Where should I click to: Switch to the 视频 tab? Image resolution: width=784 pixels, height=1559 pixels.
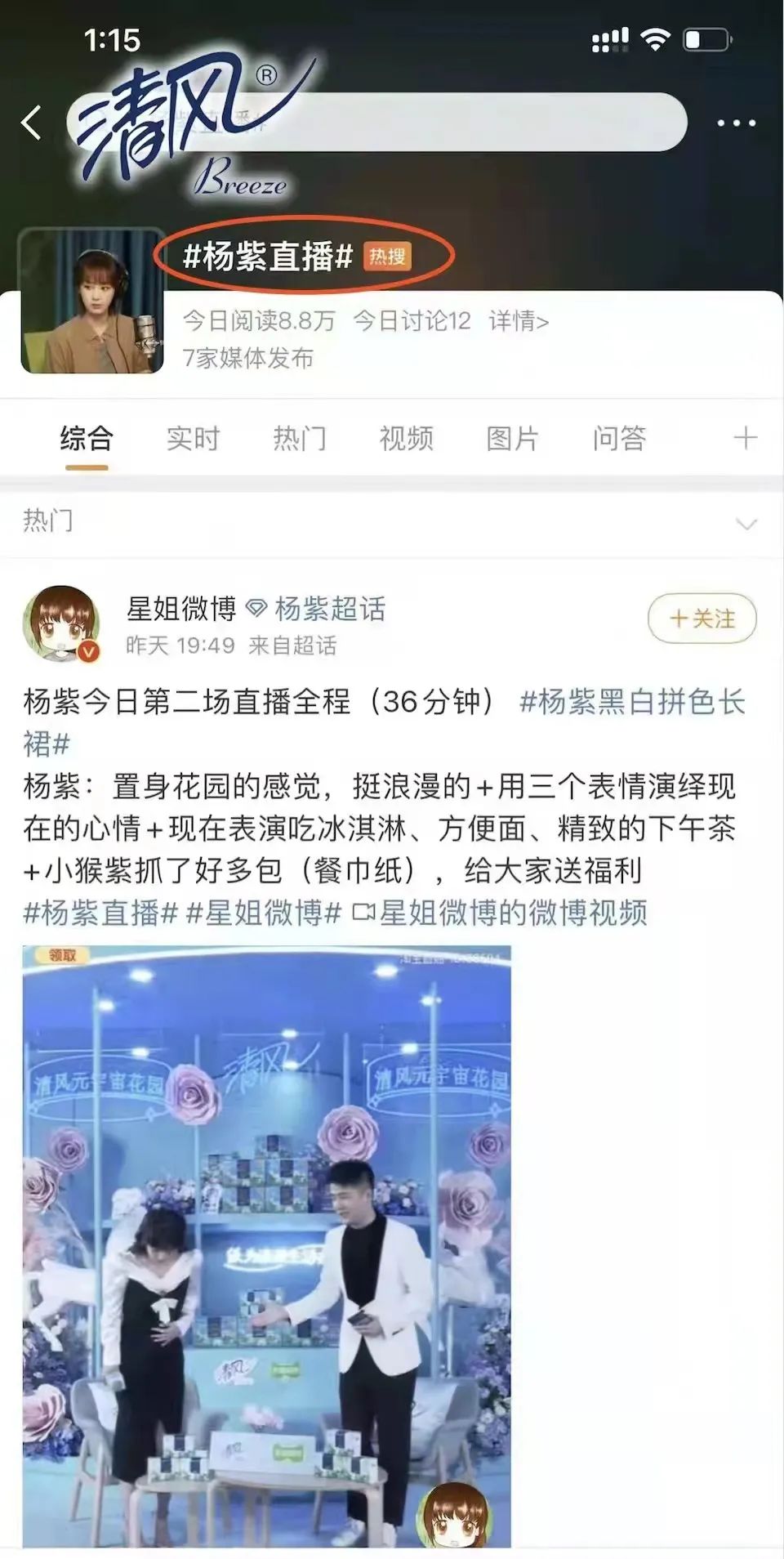pos(406,439)
